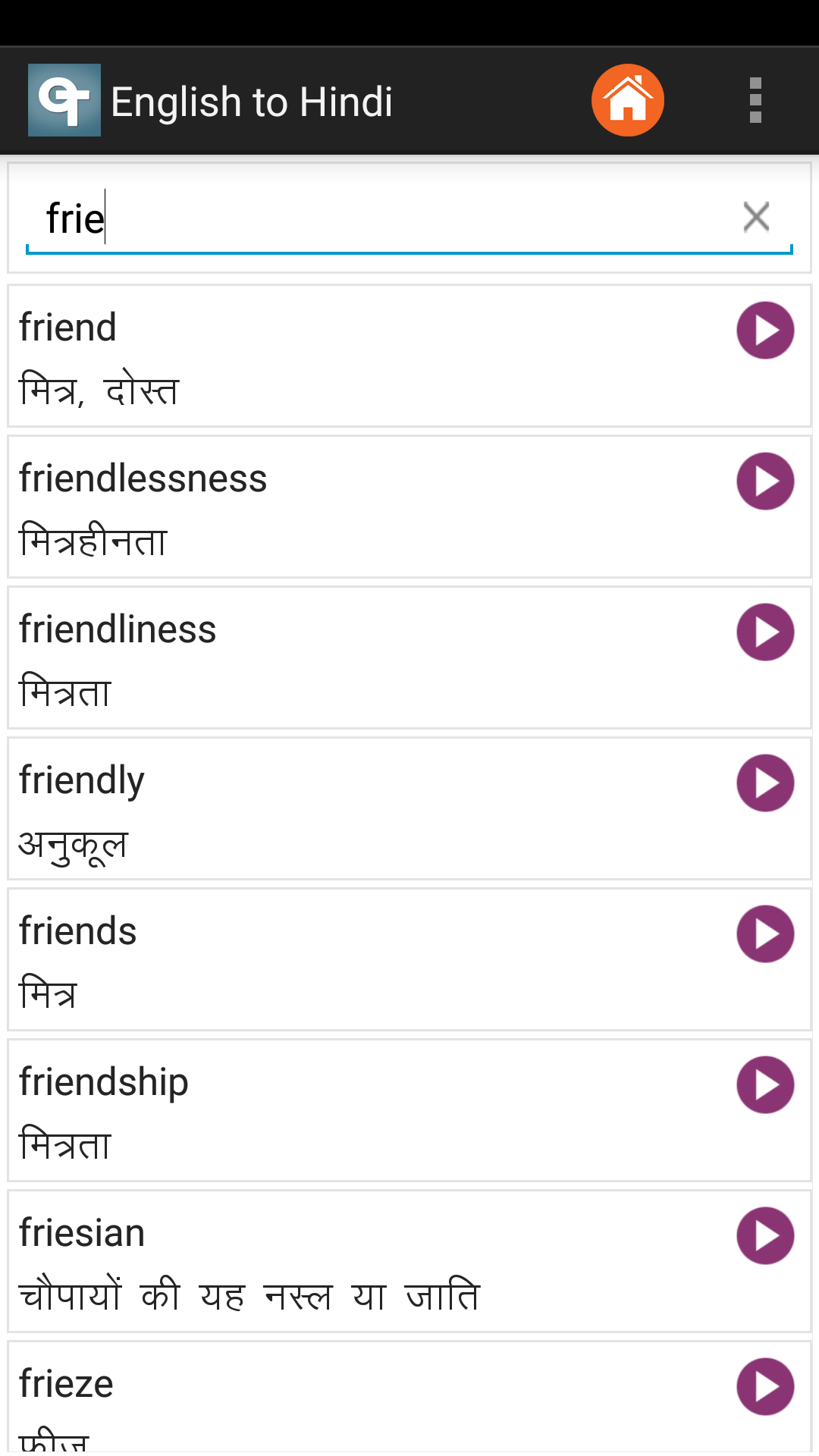Play pronunciation for 'friend'
This screenshot has height=1456, width=819.
(x=765, y=331)
